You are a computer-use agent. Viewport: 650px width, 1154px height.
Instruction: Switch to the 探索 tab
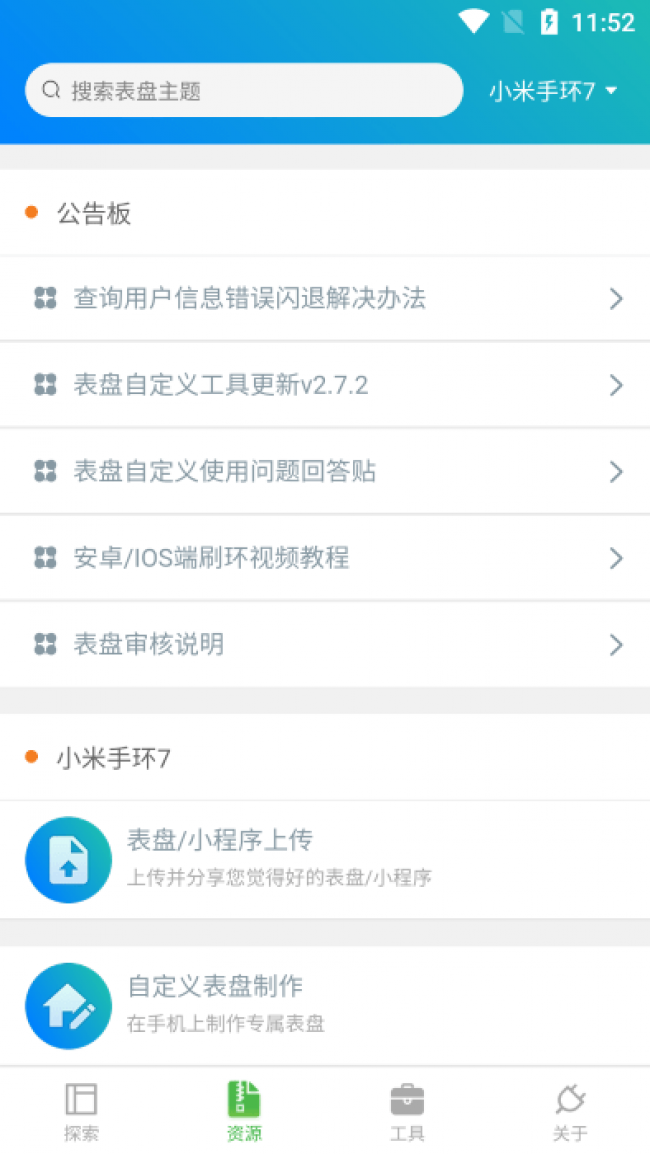[81, 1111]
